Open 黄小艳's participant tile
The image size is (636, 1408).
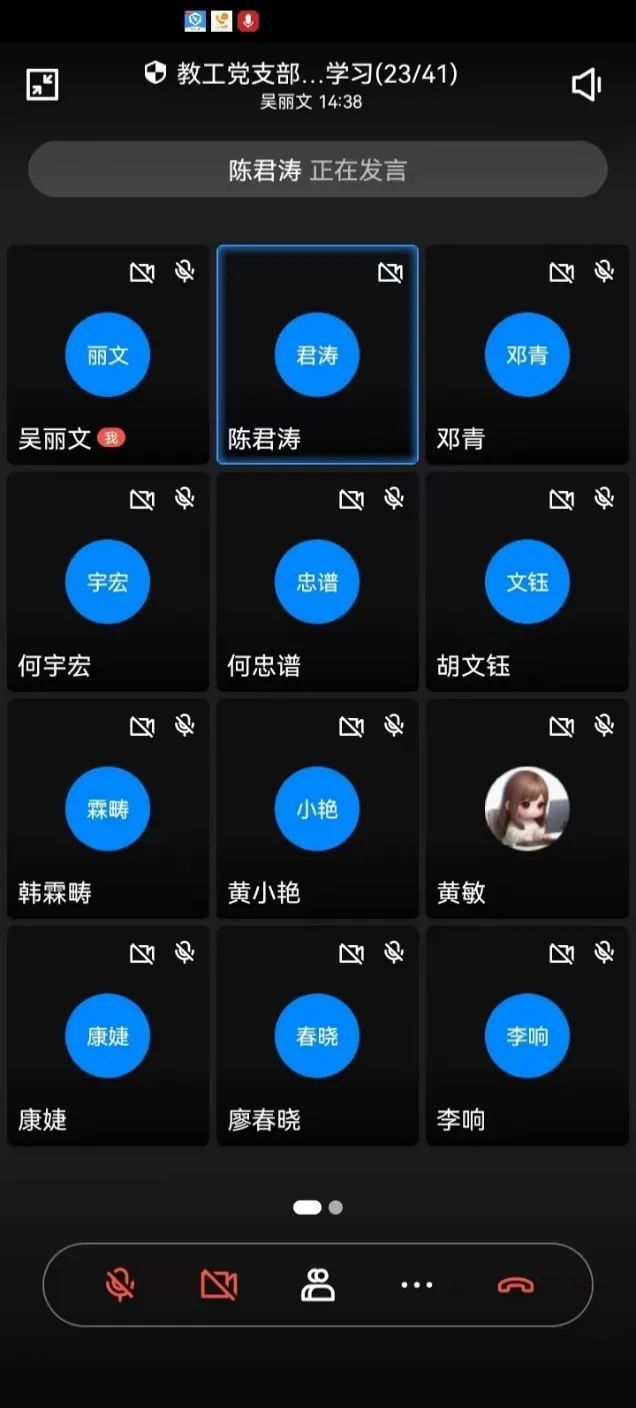point(317,809)
